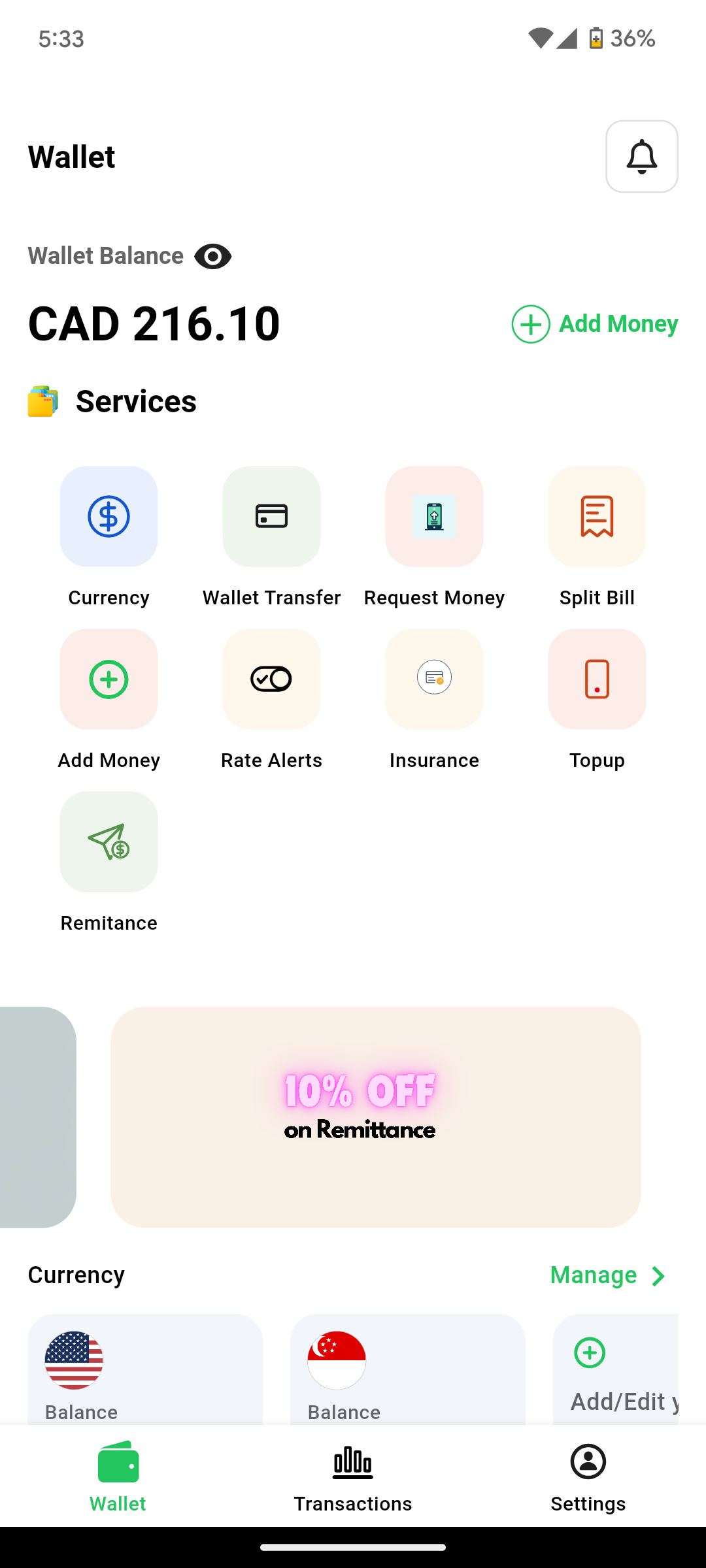Open the Currency service
Viewport: 706px width, 1568px height.
pyautogui.click(x=109, y=517)
